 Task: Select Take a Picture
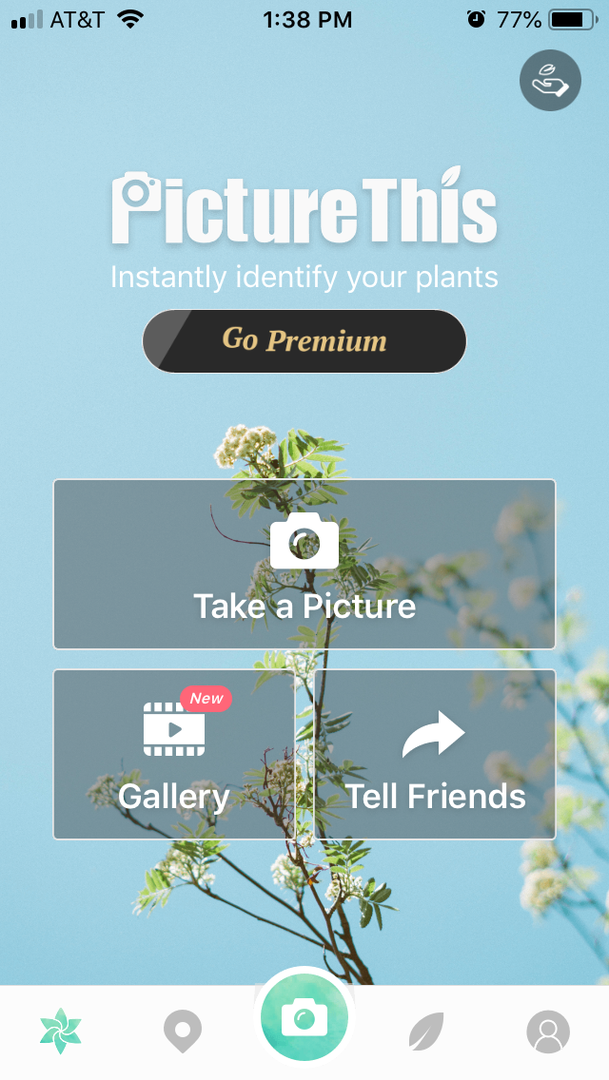(304, 564)
